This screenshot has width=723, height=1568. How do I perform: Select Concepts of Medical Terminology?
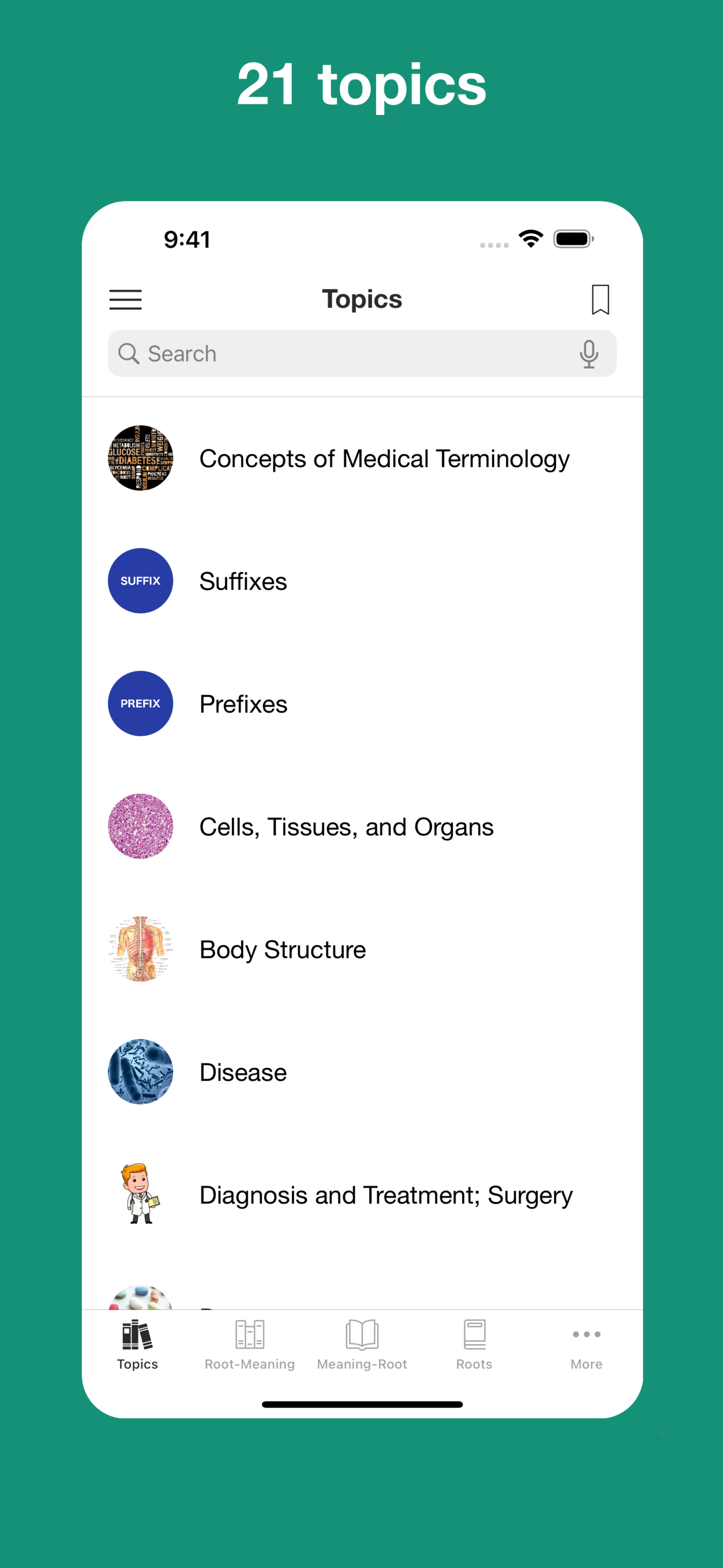pos(384,458)
